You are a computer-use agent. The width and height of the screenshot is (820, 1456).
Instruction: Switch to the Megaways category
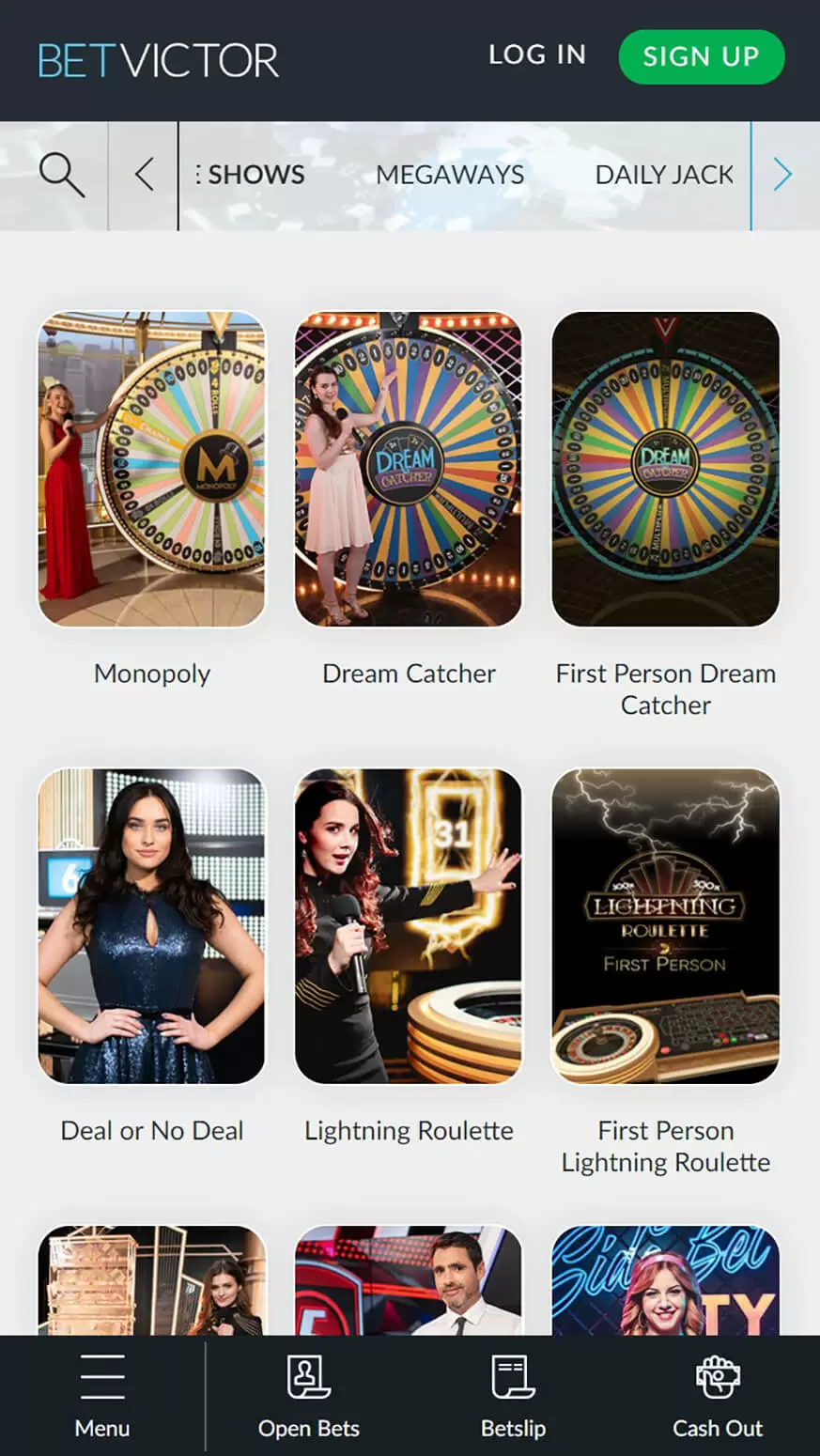pos(450,176)
